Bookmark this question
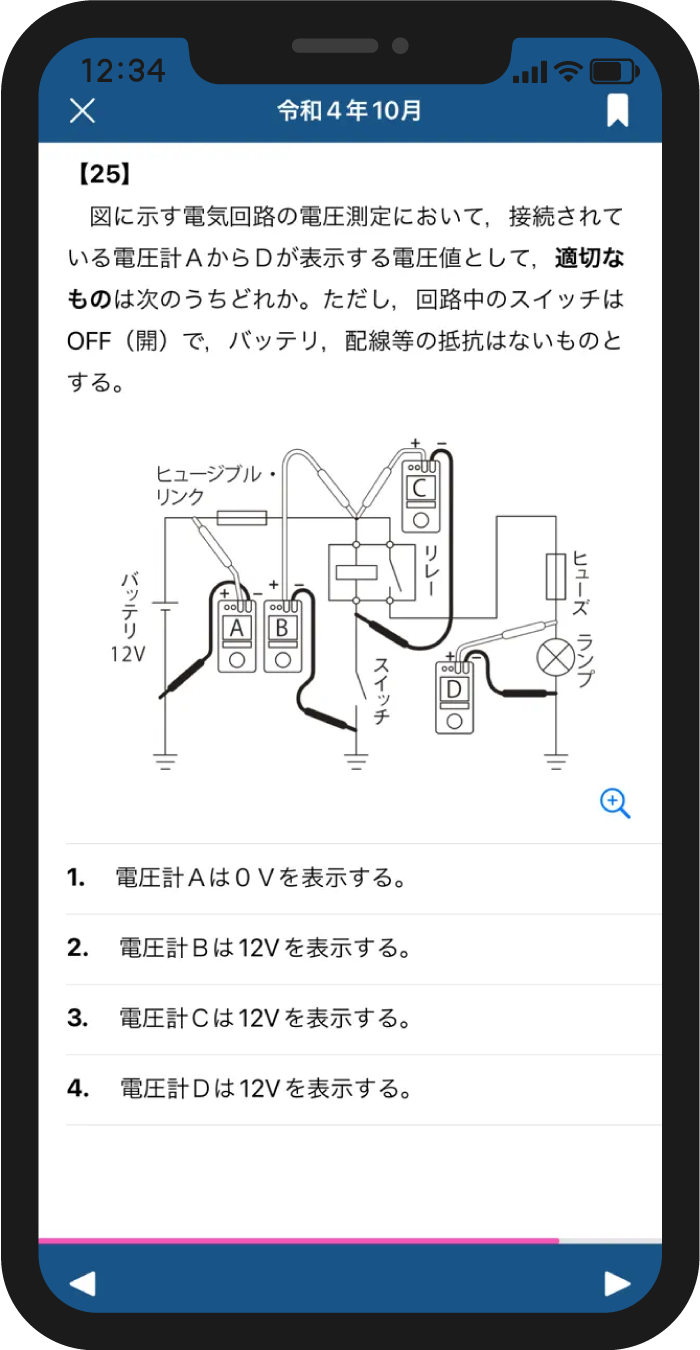This screenshot has width=700, height=1350. pyautogui.click(x=618, y=110)
